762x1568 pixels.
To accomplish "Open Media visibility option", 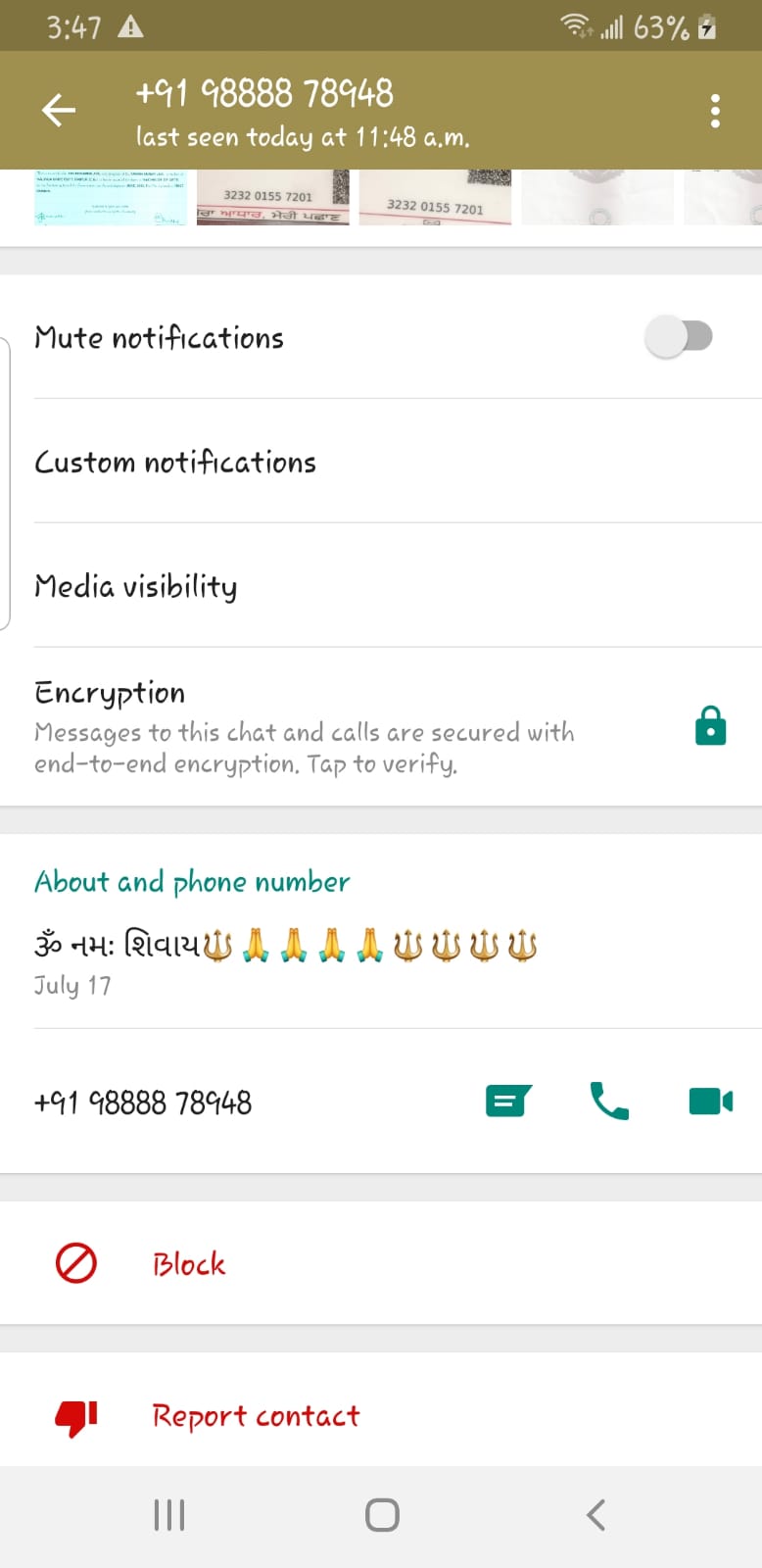I will point(381,586).
